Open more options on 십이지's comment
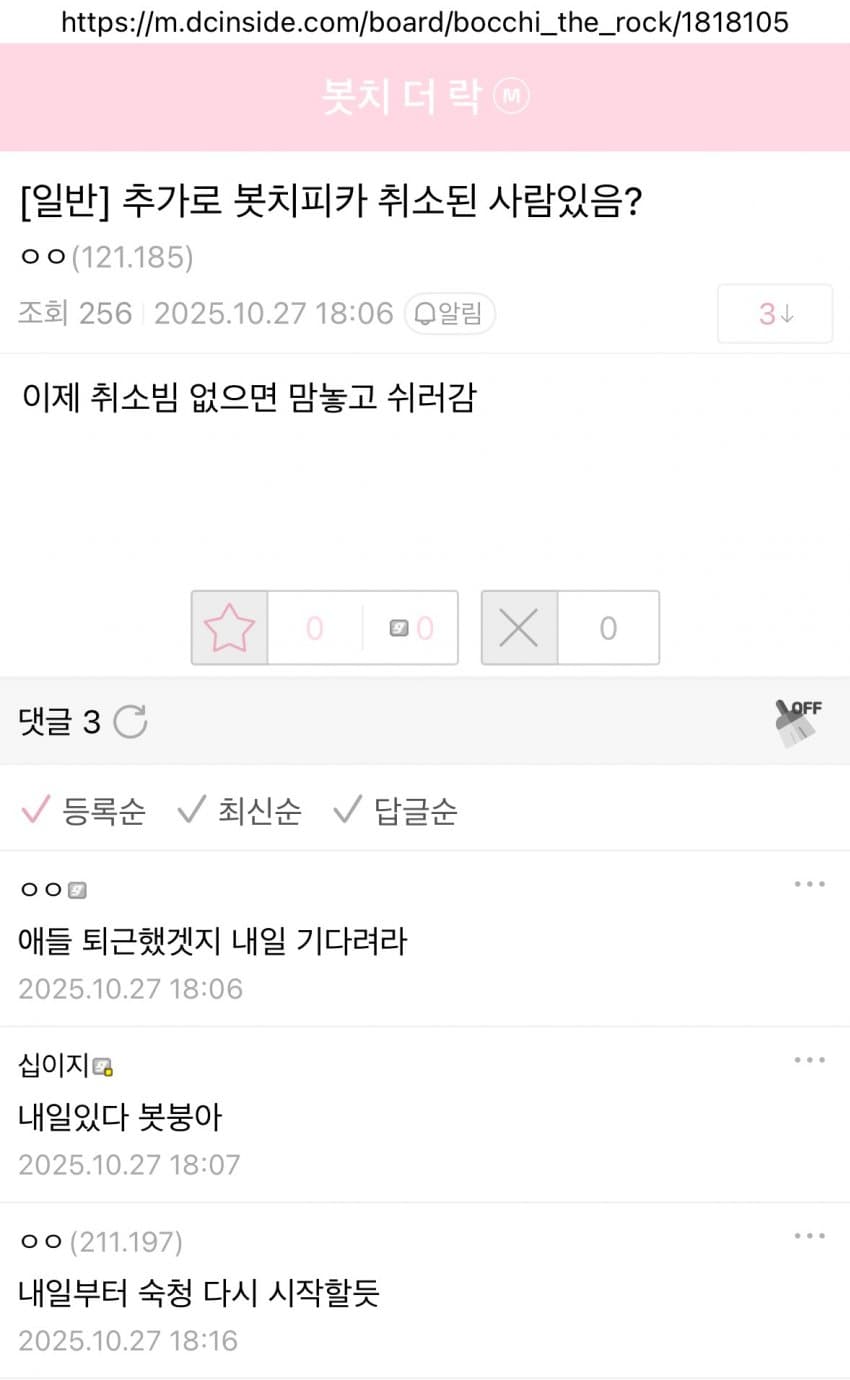Viewport: 850px width, 1380px height. [x=809, y=1060]
